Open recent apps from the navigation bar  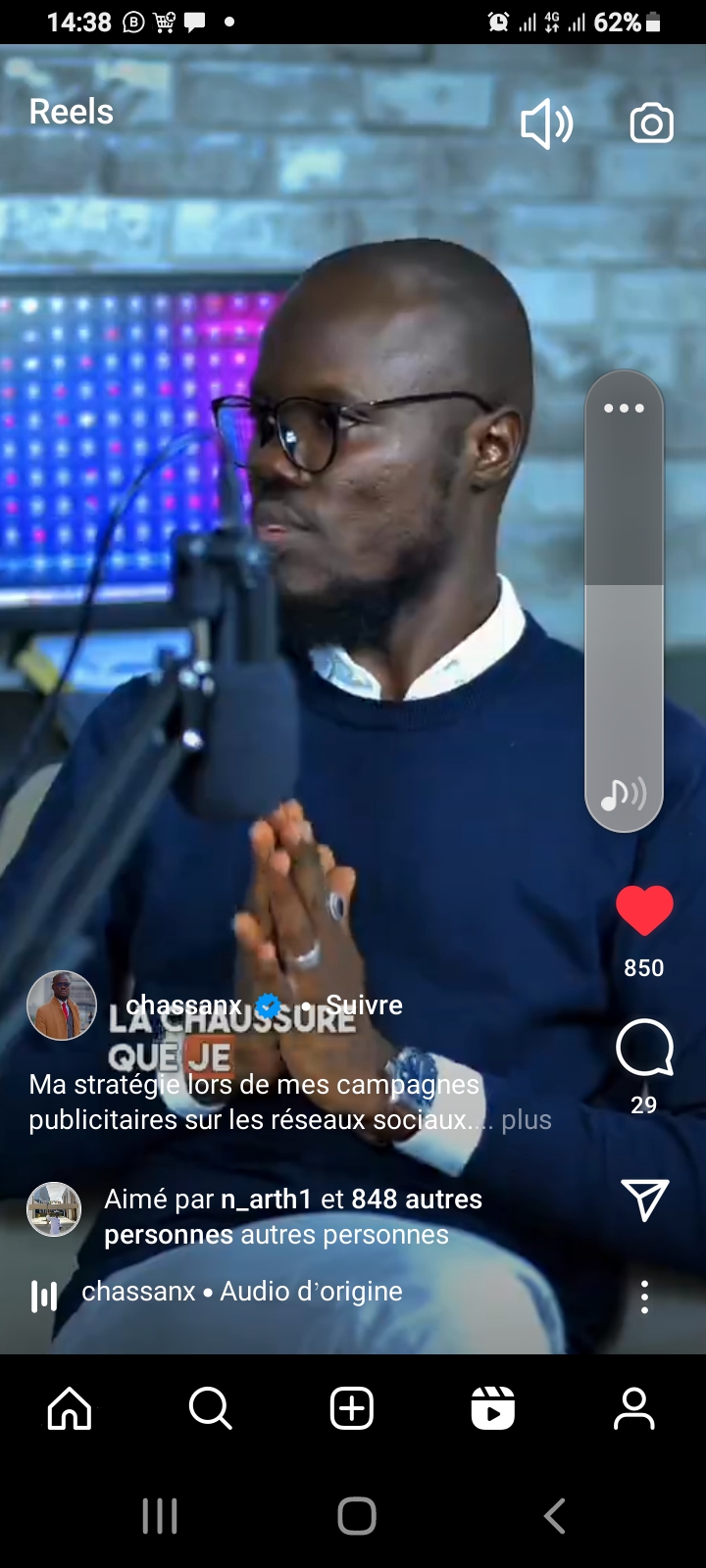[160, 1516]
